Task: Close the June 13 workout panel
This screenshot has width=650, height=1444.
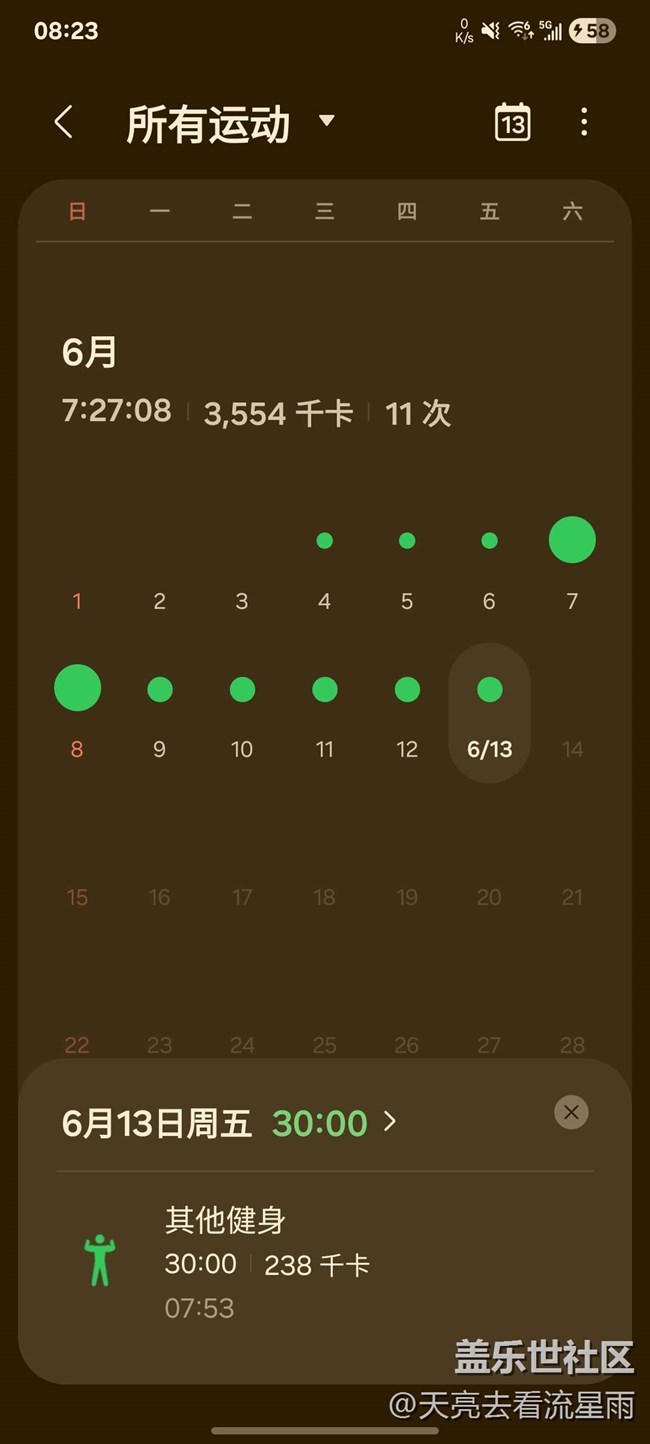Action: [x=571, y=1112]
